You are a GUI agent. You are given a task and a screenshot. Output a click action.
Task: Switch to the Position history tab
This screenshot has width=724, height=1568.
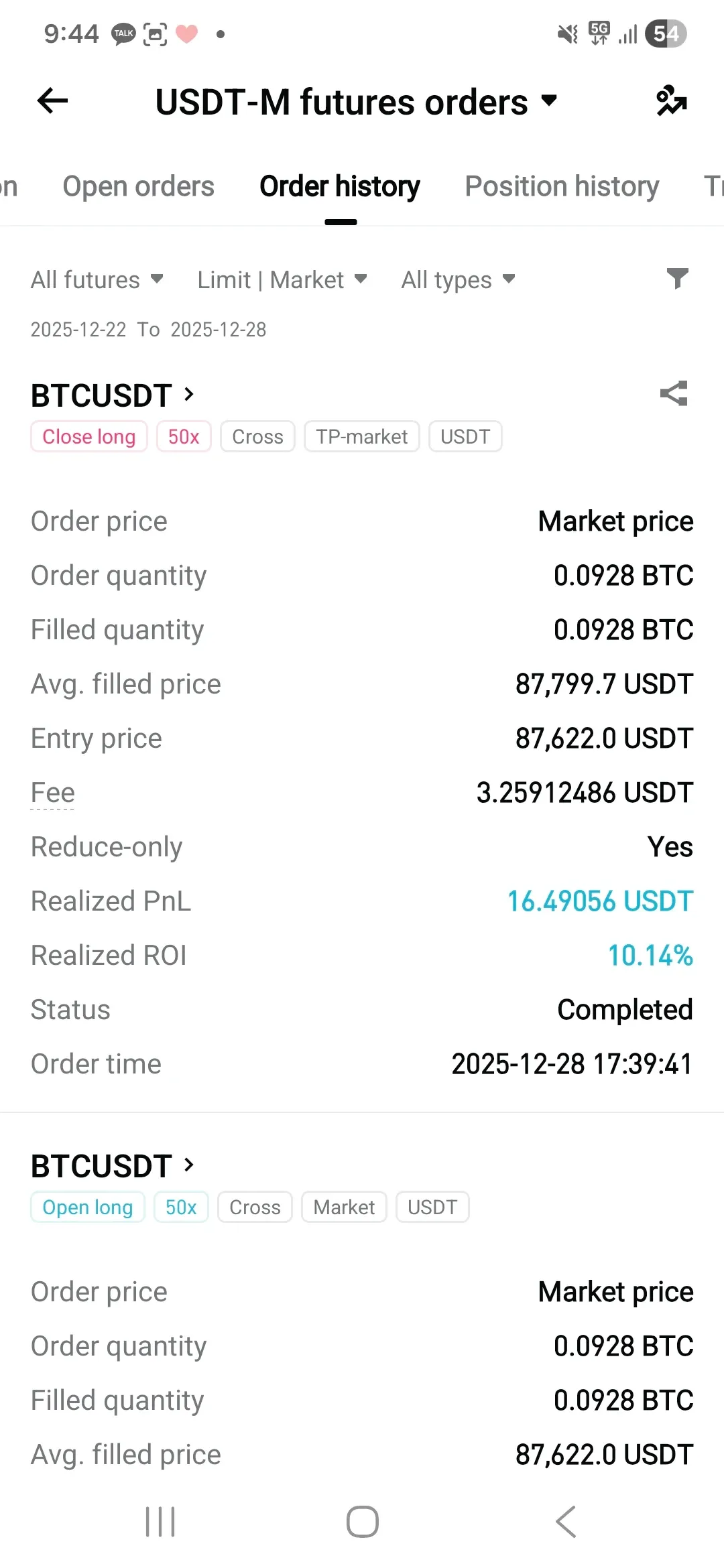coord(561,186)
